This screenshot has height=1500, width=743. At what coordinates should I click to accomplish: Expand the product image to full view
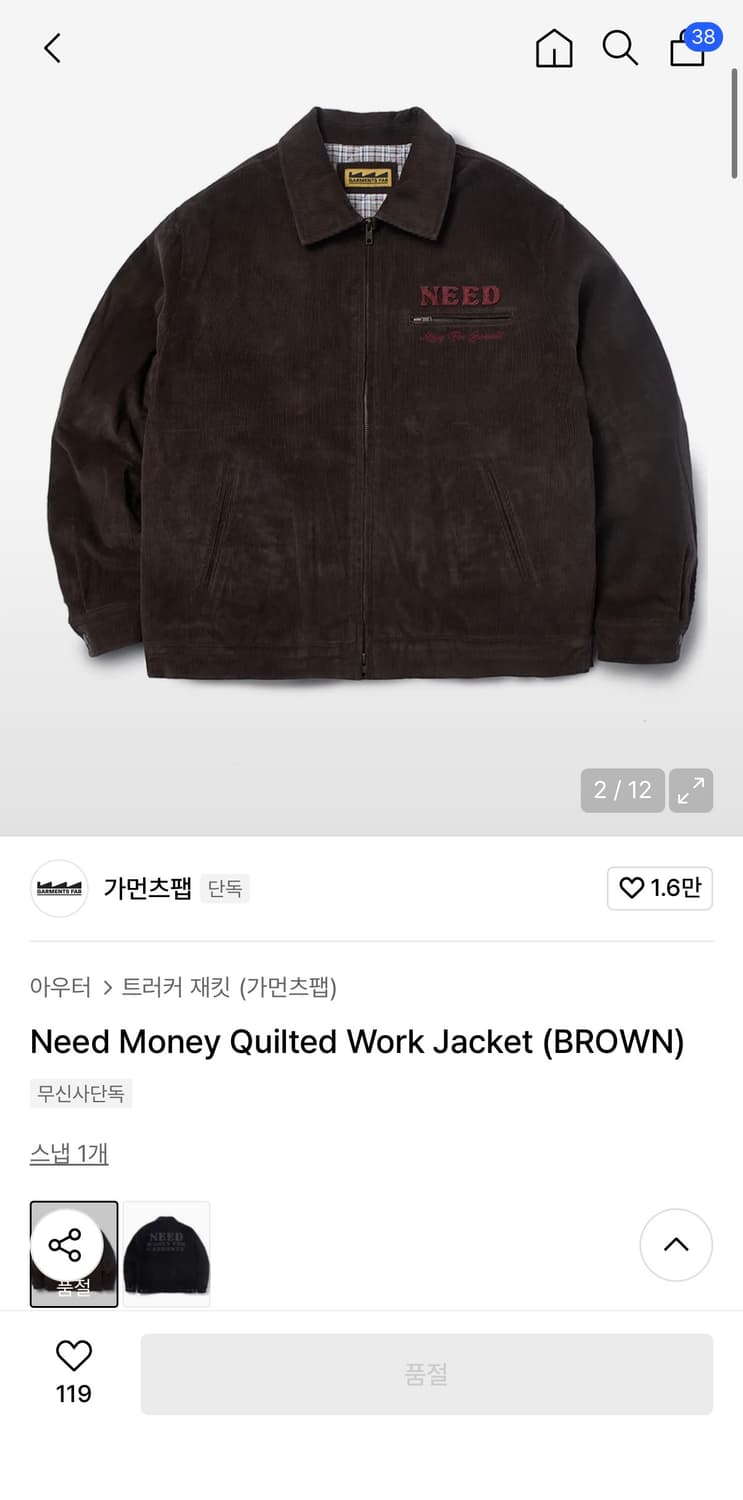click(691, 790)
